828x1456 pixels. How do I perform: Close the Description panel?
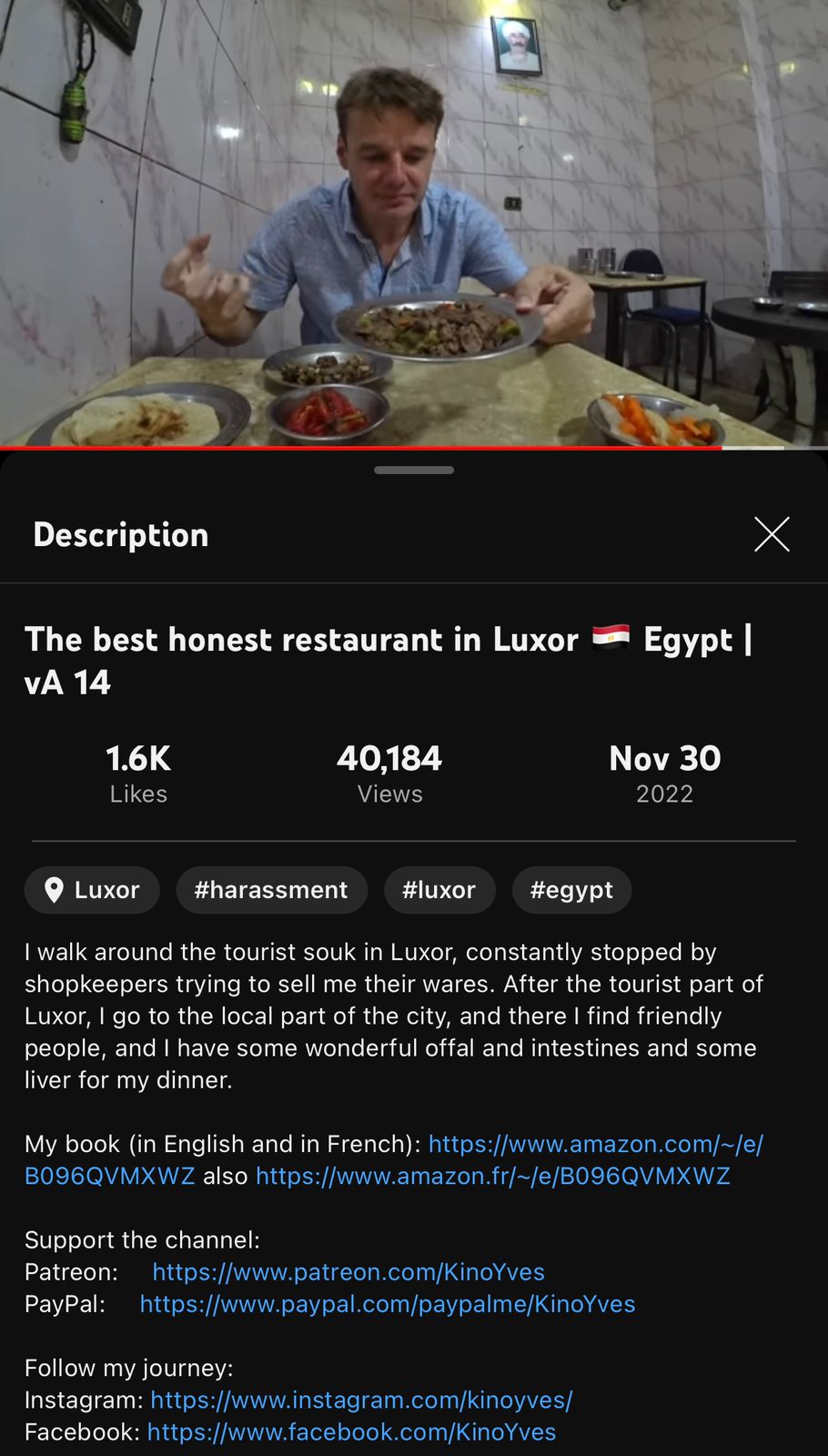tap(772, 534)
